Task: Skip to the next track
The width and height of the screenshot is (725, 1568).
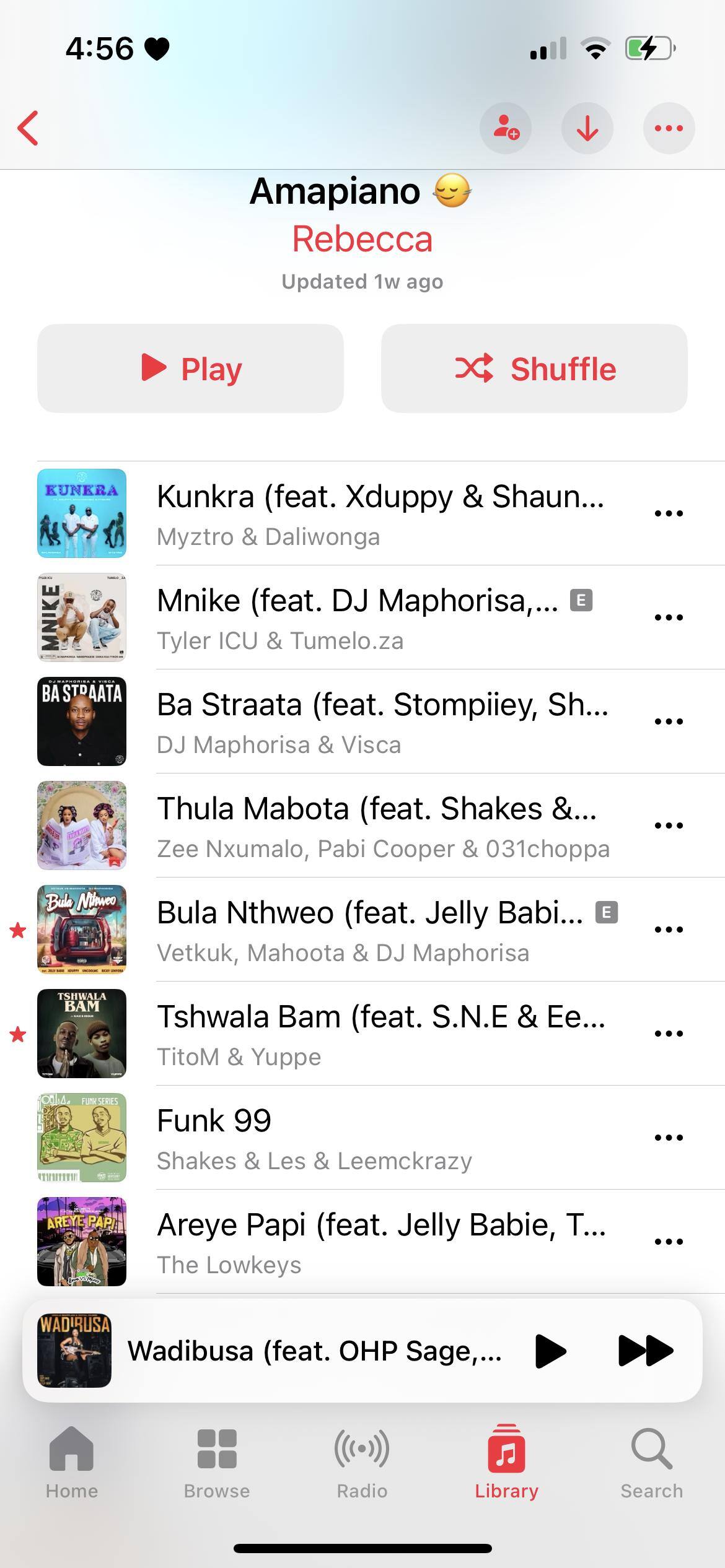Action: 645,1351
